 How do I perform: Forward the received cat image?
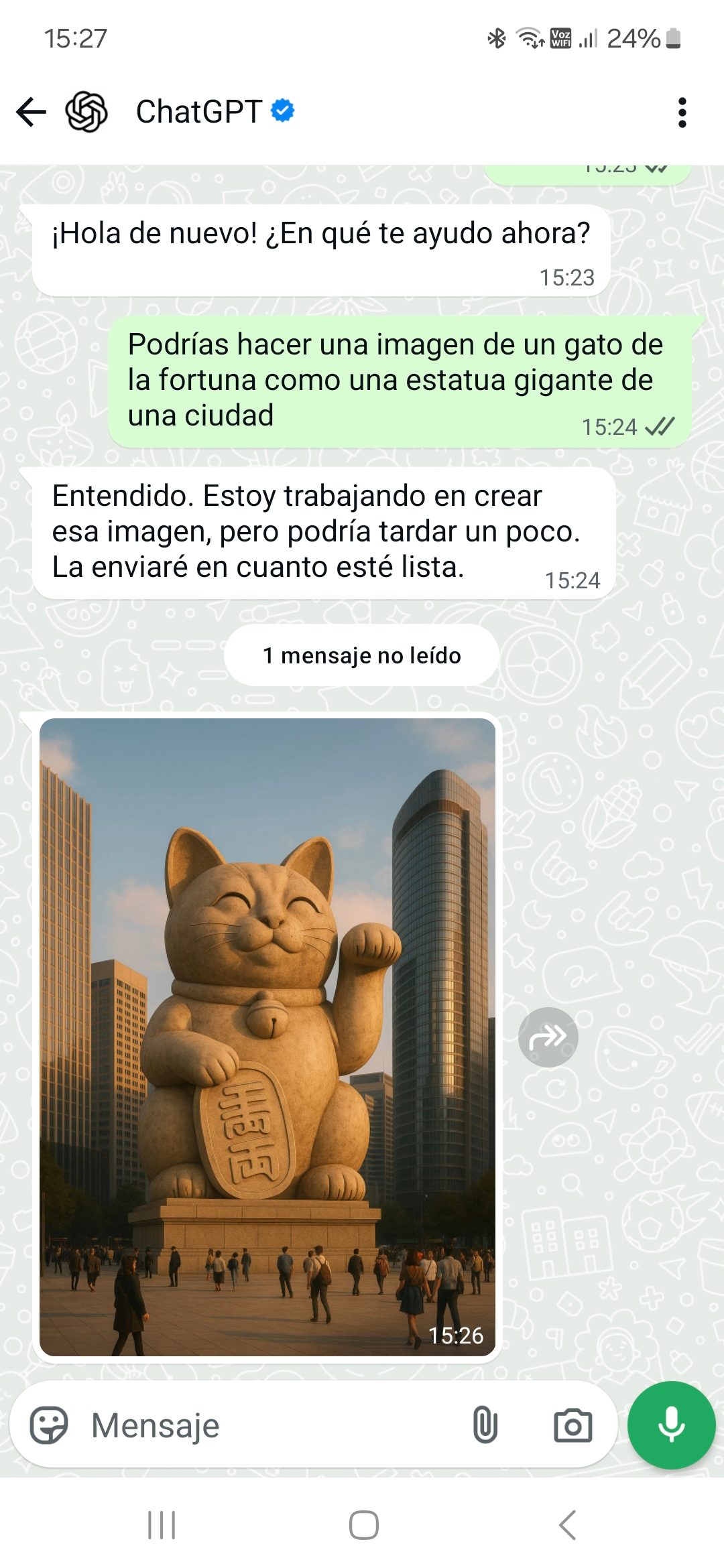point(548,1037)
